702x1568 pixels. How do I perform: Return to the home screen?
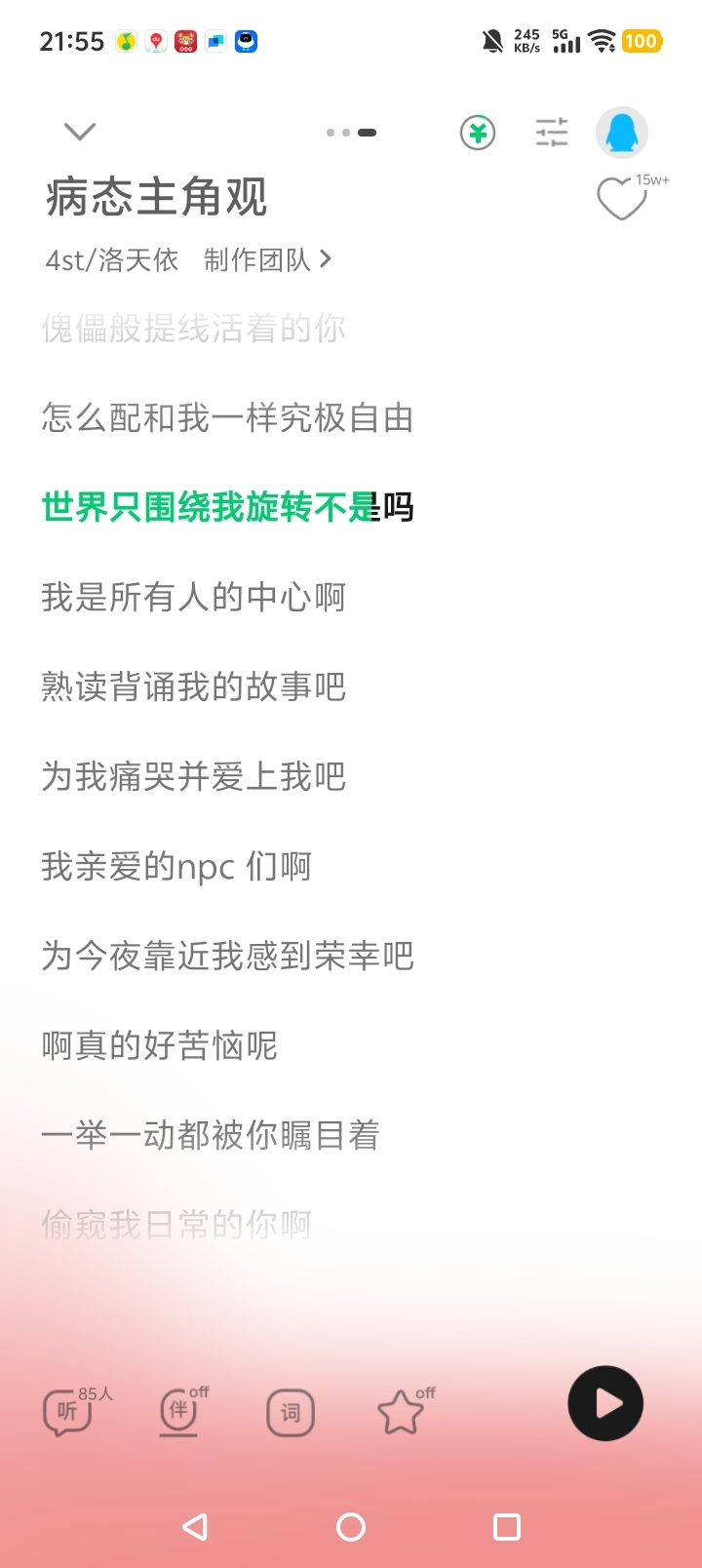pos(351,1527)
